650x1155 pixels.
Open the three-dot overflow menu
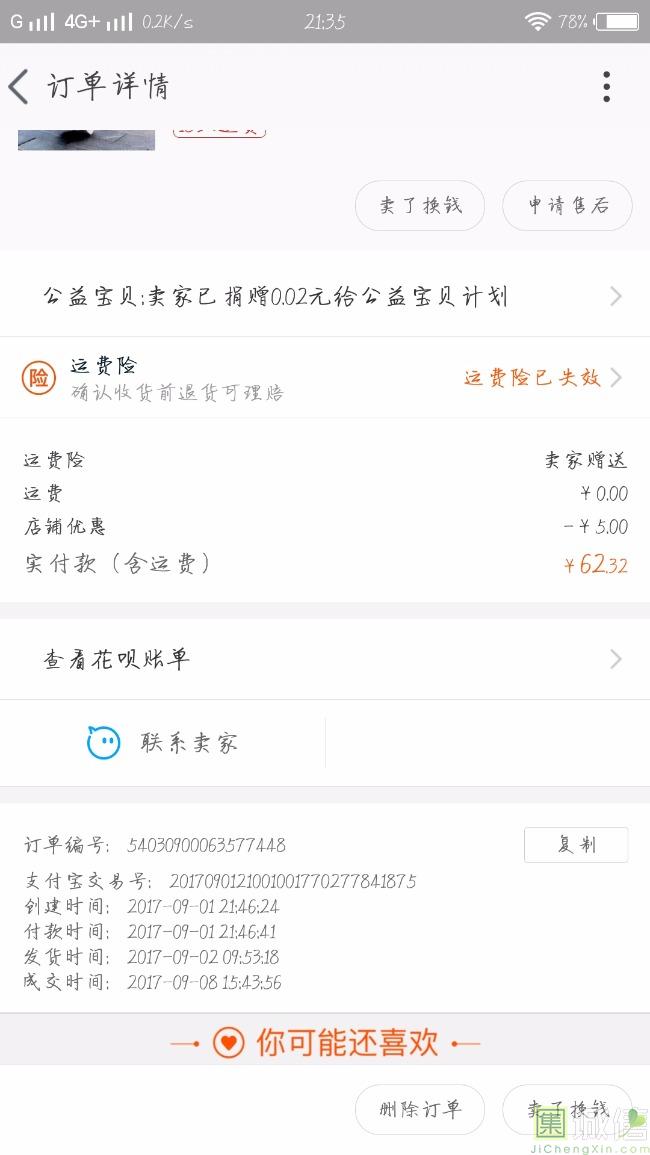click(x=606, y=87)
